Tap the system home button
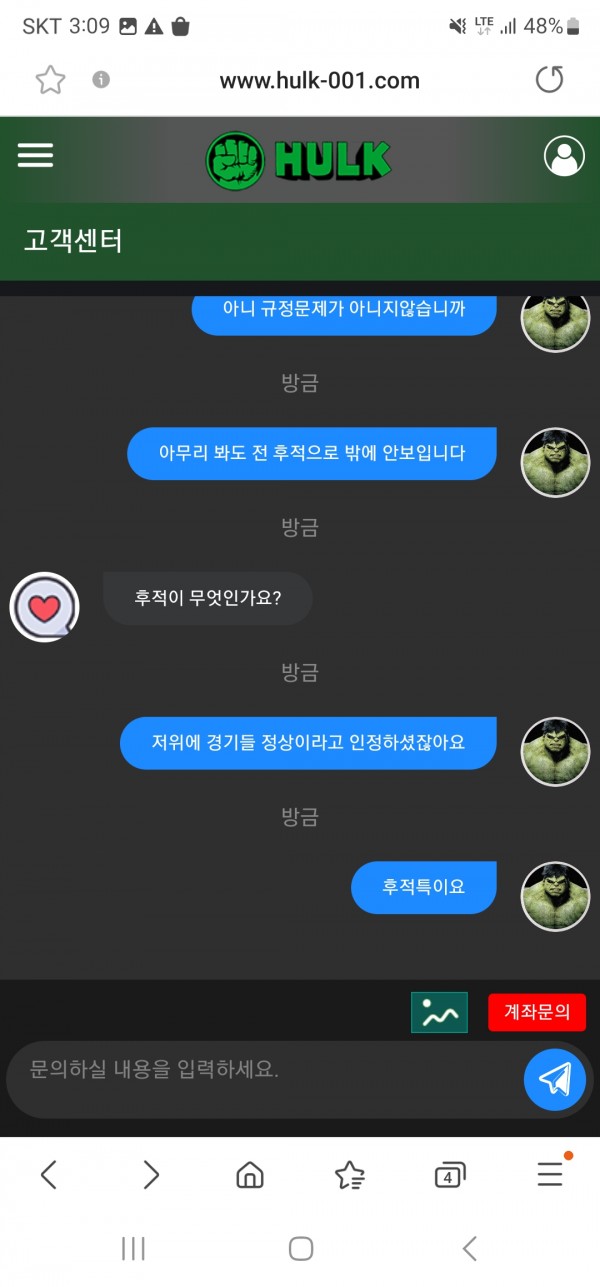The width and height of the screenshot is (600, 1287). pyautogui.click(x=300, y=1248)
